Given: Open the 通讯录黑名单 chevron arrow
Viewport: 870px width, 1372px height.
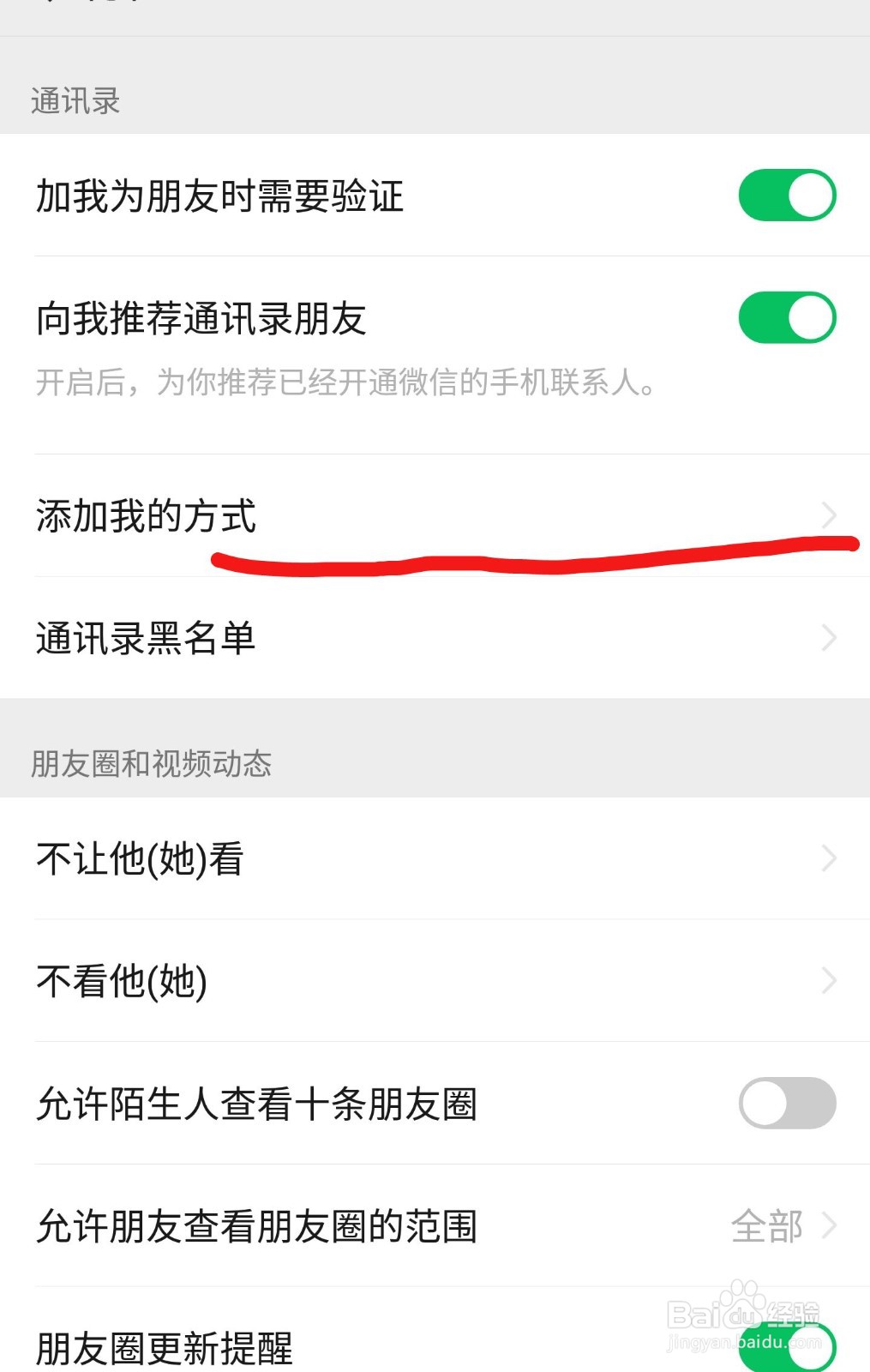Looking at the screenshot, I should 828,637.
